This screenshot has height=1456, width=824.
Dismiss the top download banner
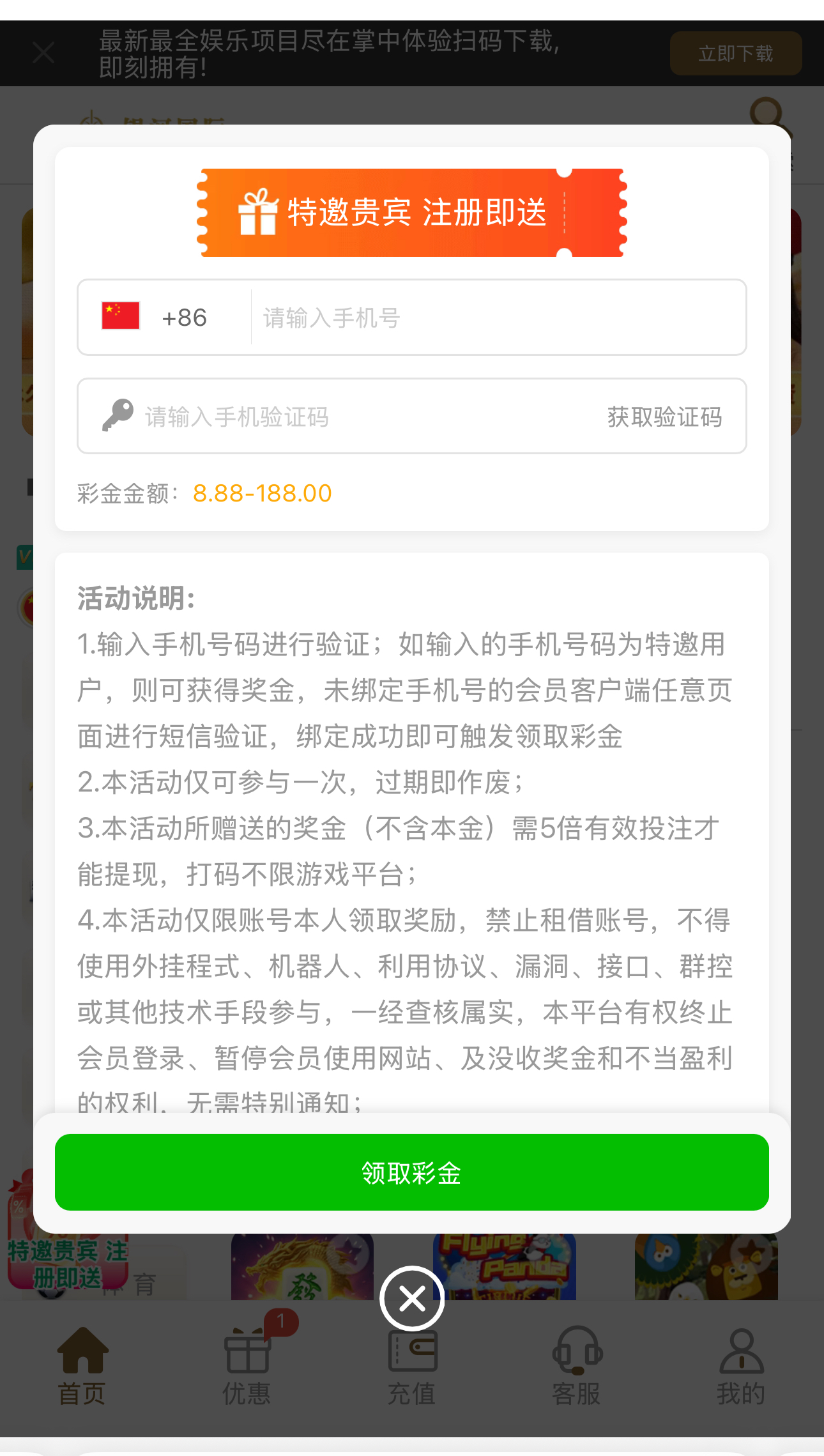[x=42, y=52]
